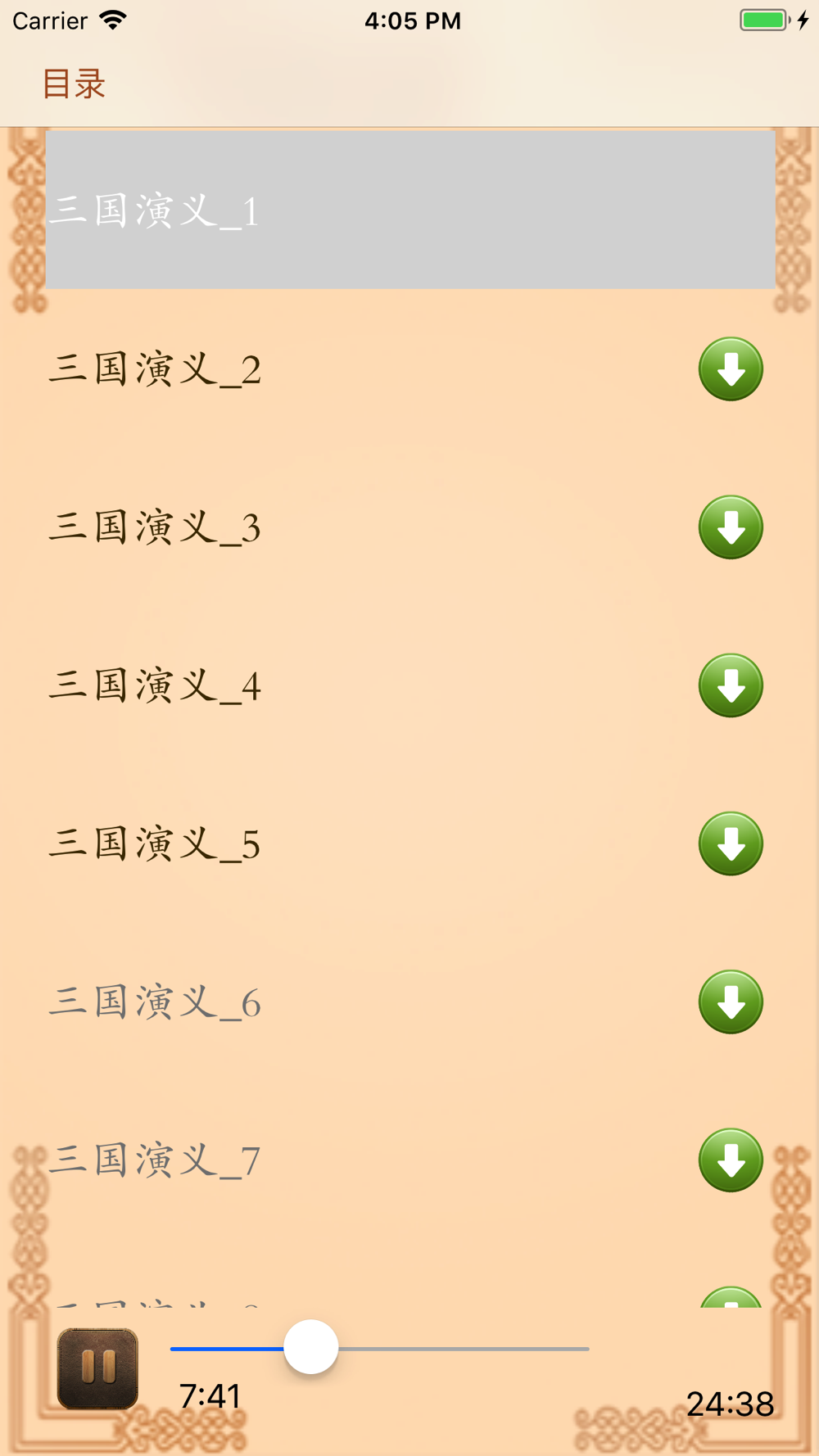Select the highlighted chapter 三国演义_1
Screen dimensions: 819x1456
[x=154, y=210]
